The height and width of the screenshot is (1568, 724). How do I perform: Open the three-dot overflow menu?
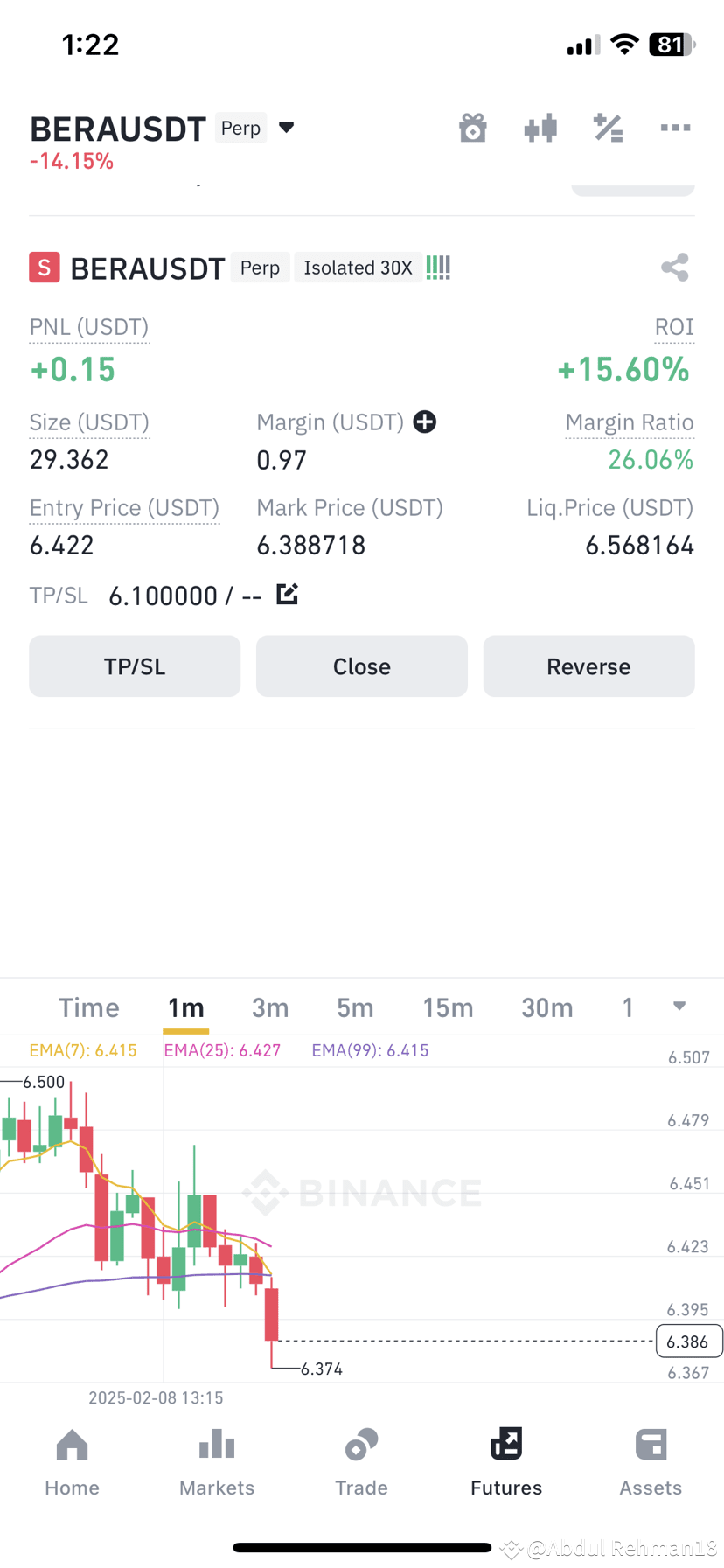[x=675, y=128]
